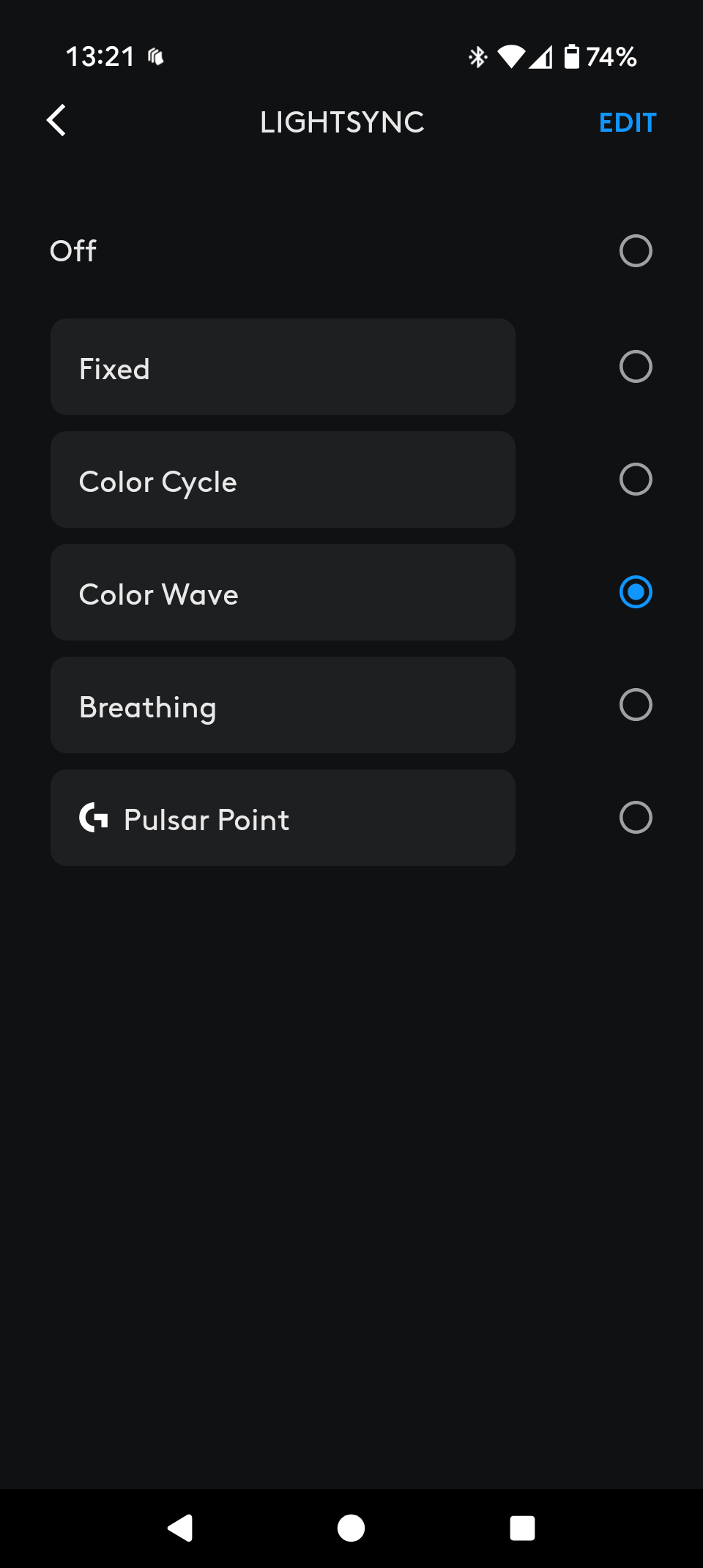Tap EDIT in the top bar

(x=628, y=122)
